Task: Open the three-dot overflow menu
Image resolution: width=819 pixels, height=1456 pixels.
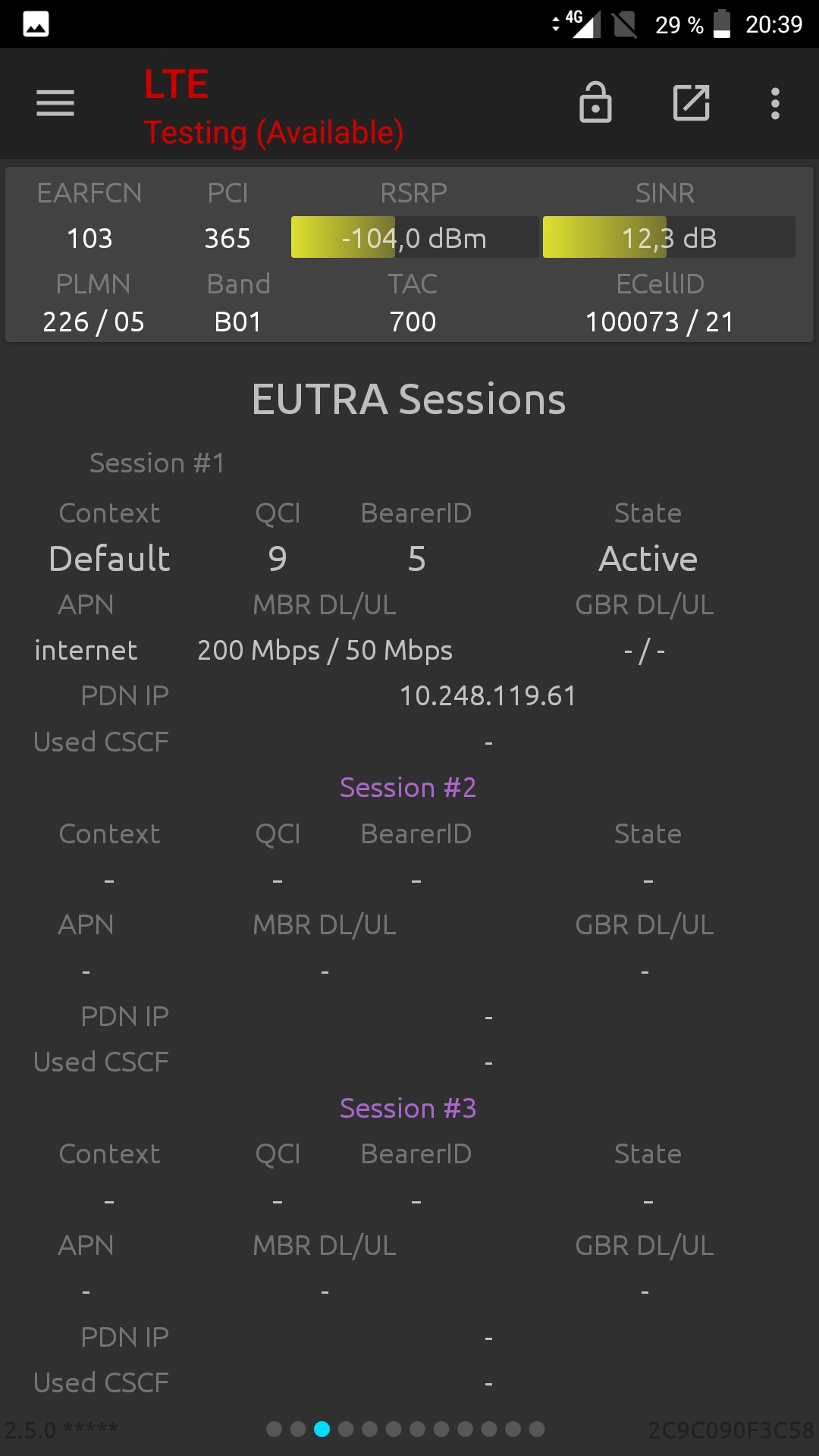Action: click(775, 103)
